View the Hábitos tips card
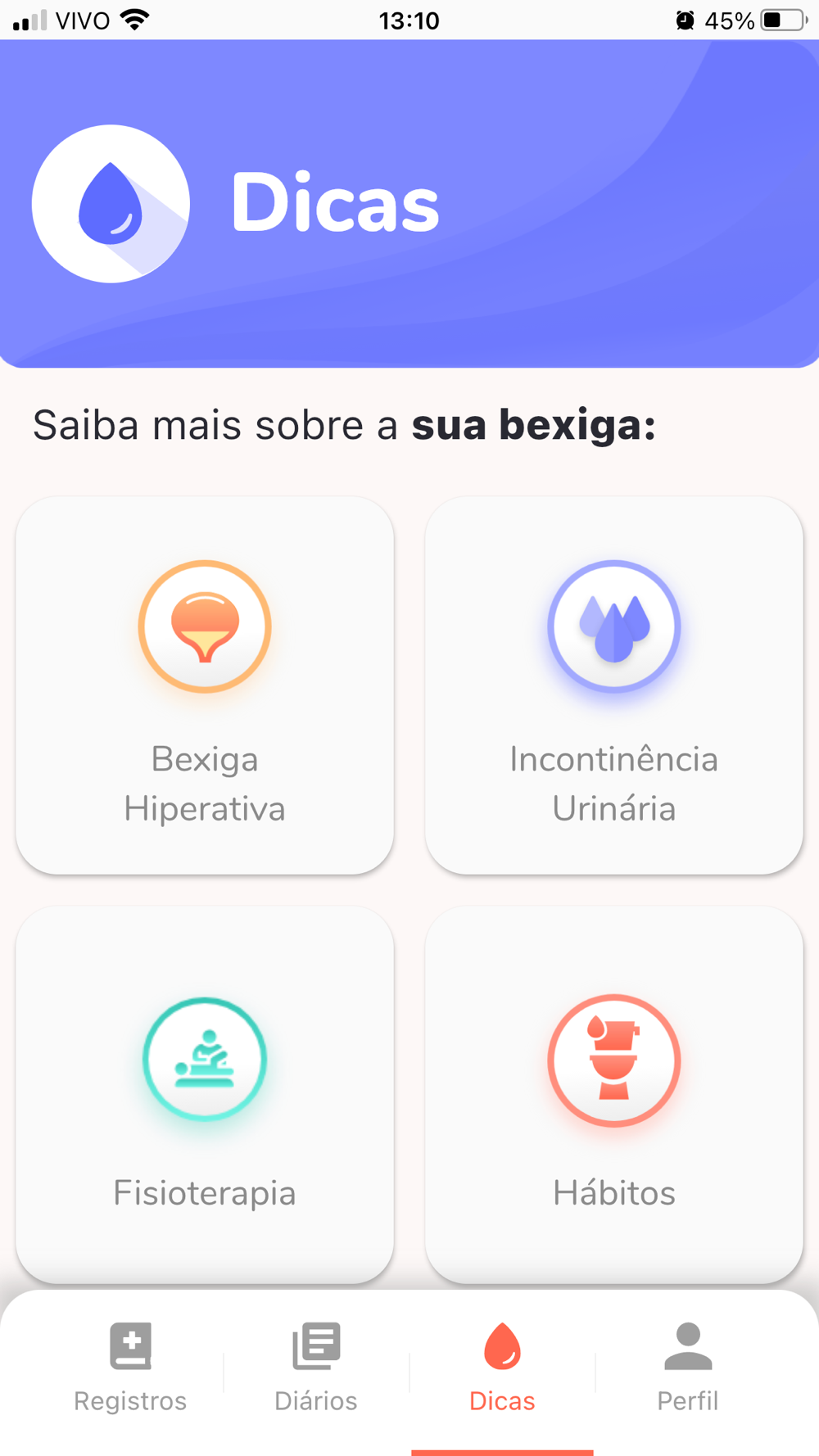 point(613,1094)
